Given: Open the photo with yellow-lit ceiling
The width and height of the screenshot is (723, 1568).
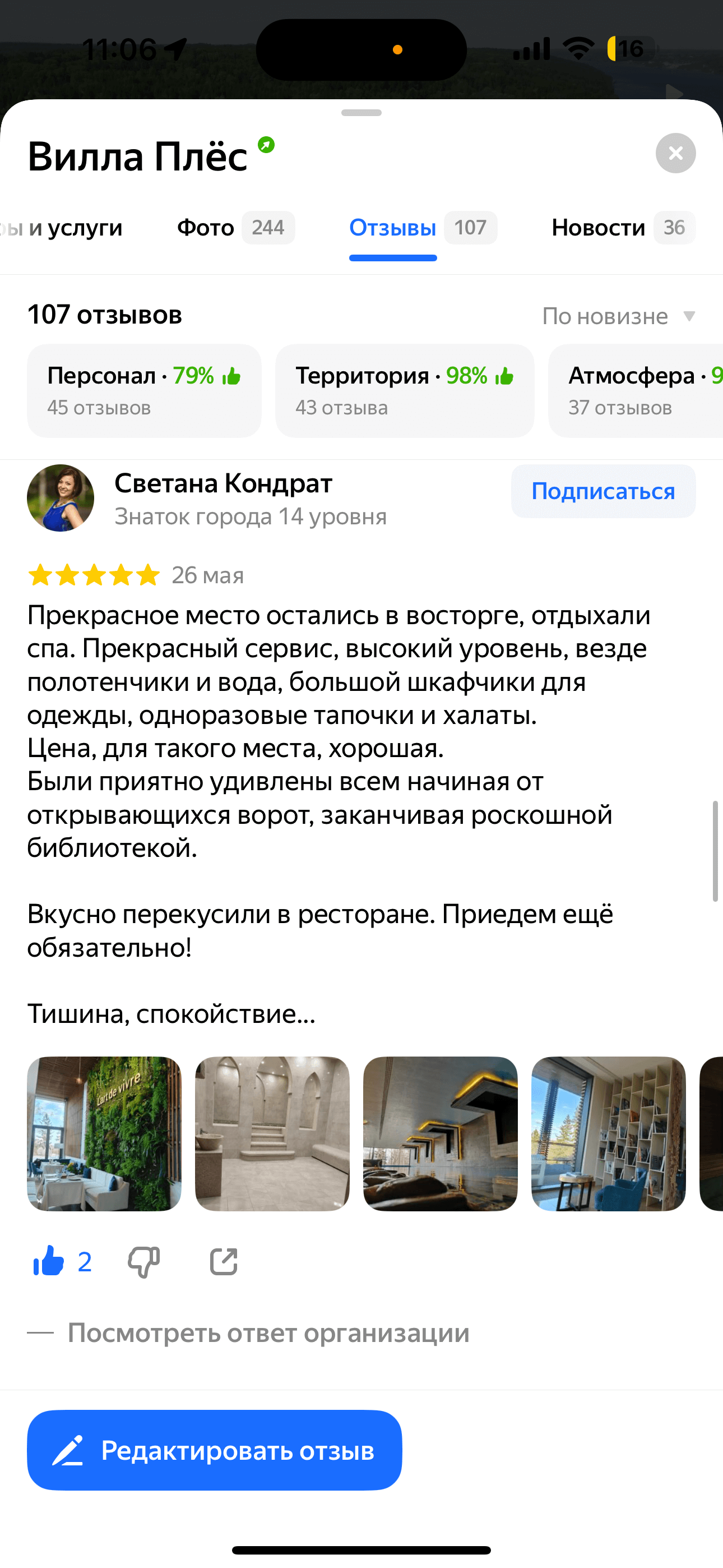Looking at the screenshot, I should coord(440,1133).
